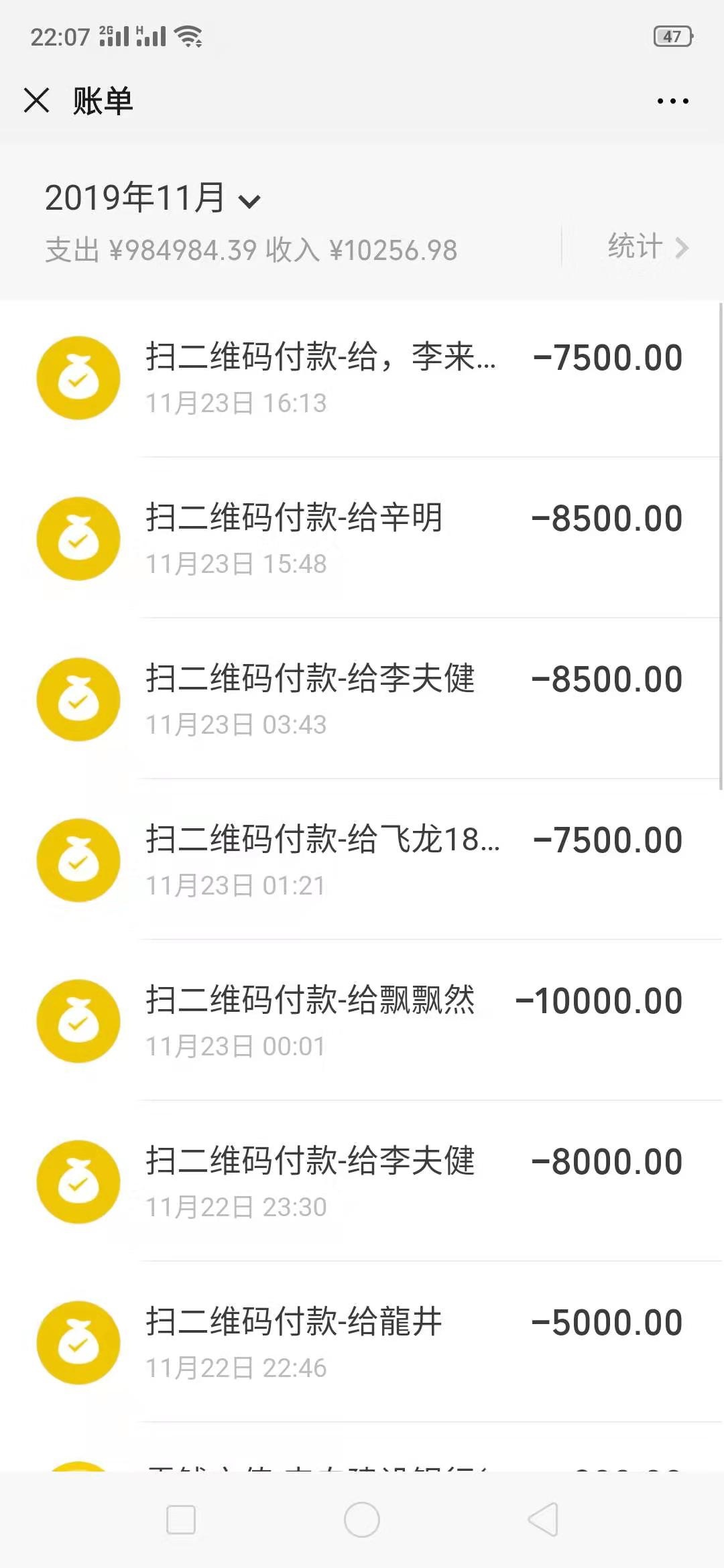Go back with the system back button
Screen dimensions: 724x1568
click(543, 1519)
